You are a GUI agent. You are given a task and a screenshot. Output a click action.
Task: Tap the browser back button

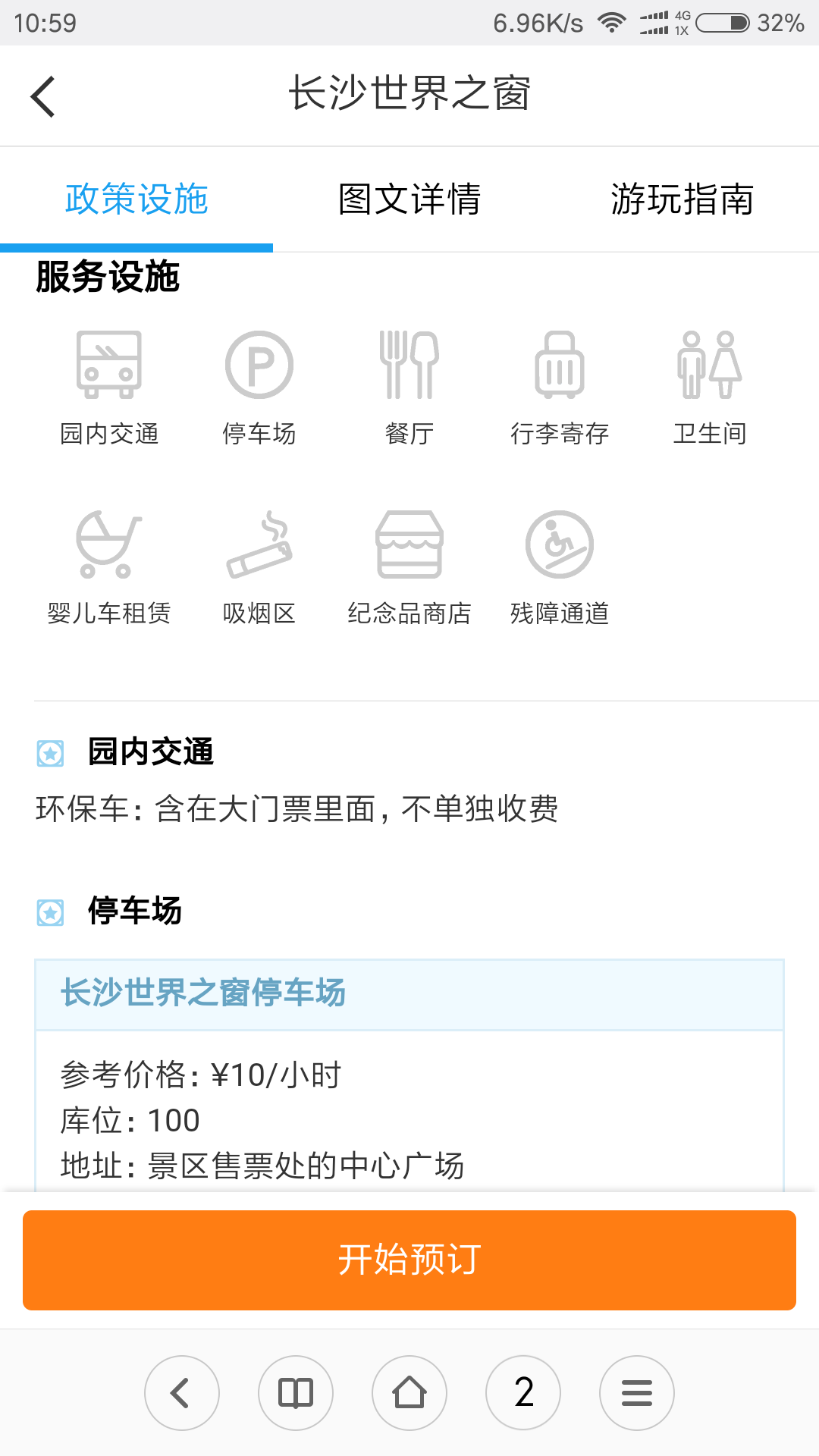[x=182, y=1393]
